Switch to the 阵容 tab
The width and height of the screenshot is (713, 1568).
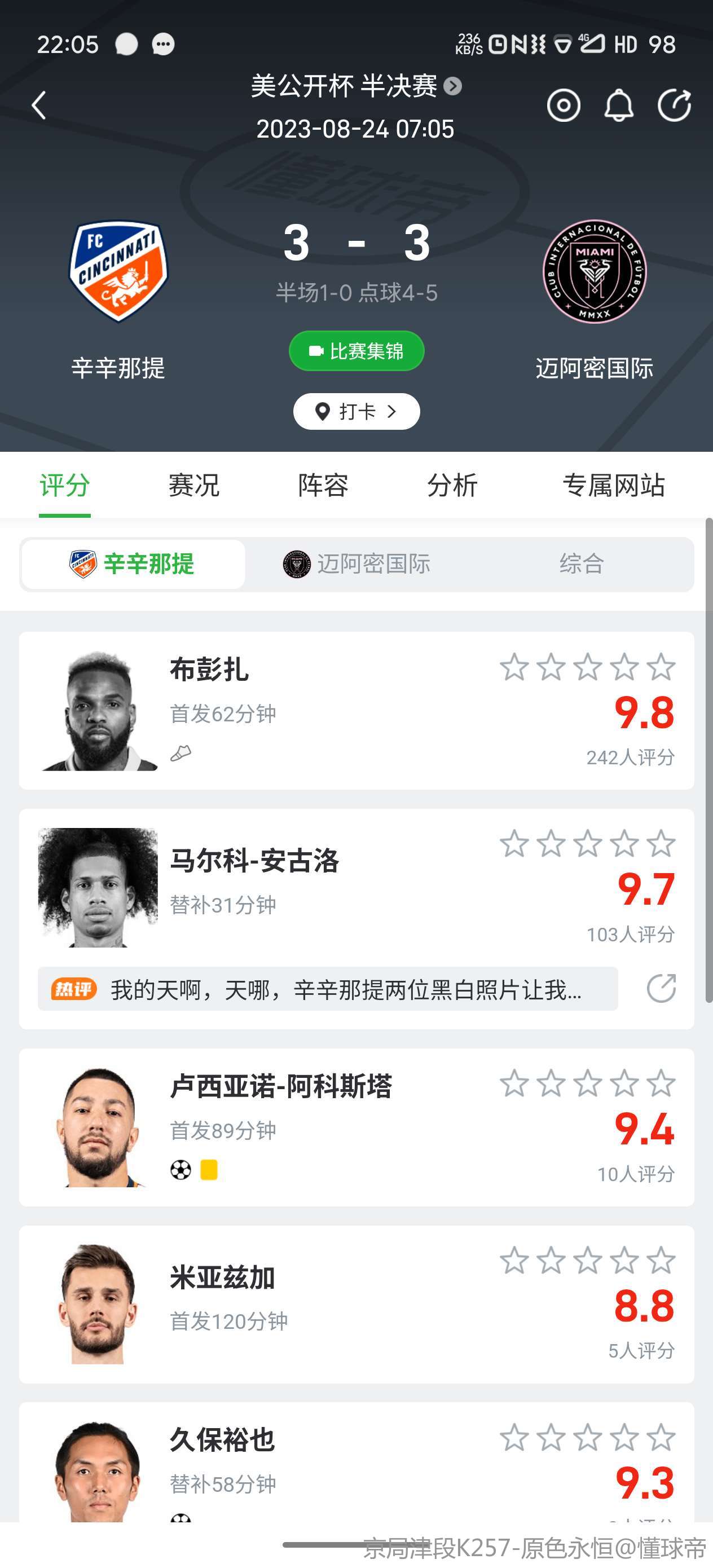point(323,486)
